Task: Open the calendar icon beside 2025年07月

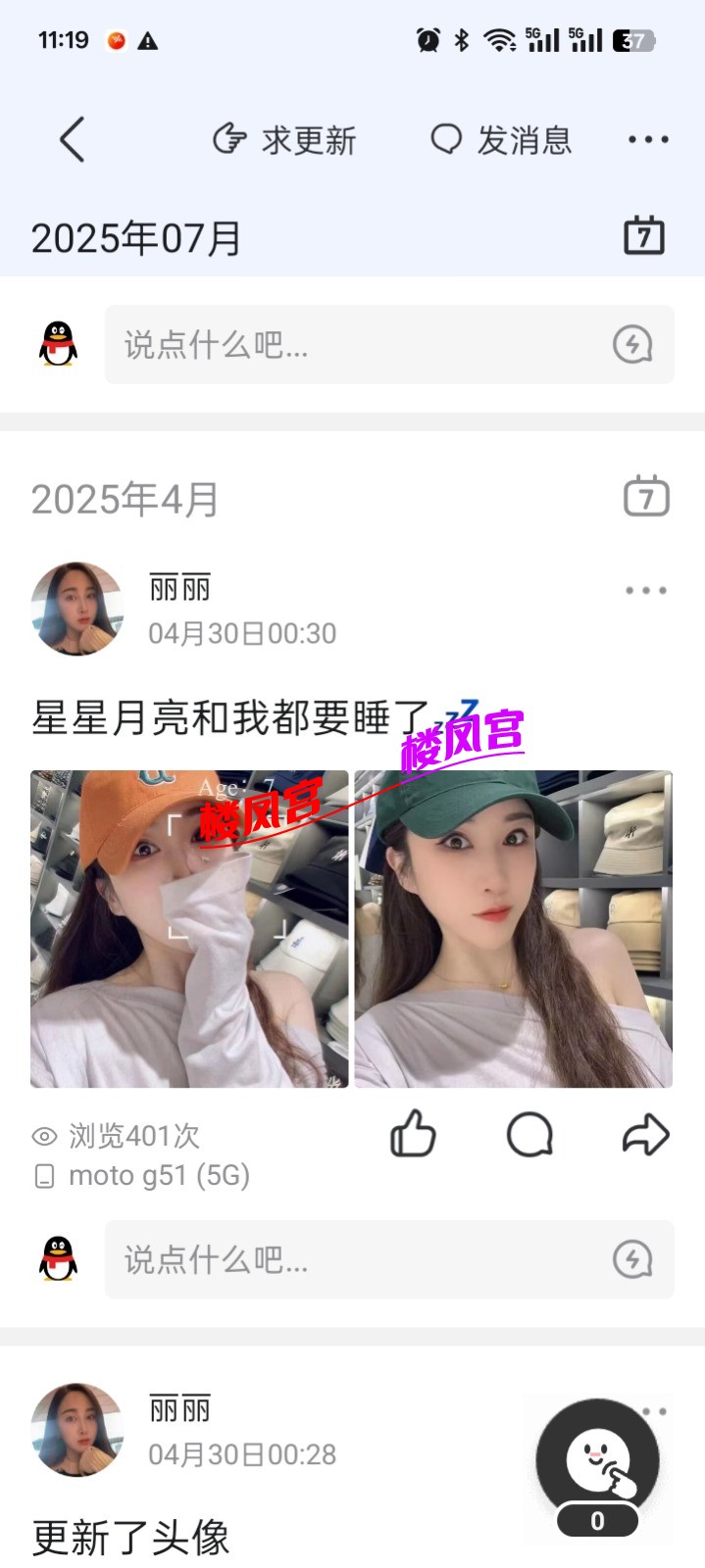Action: [644, 236]
